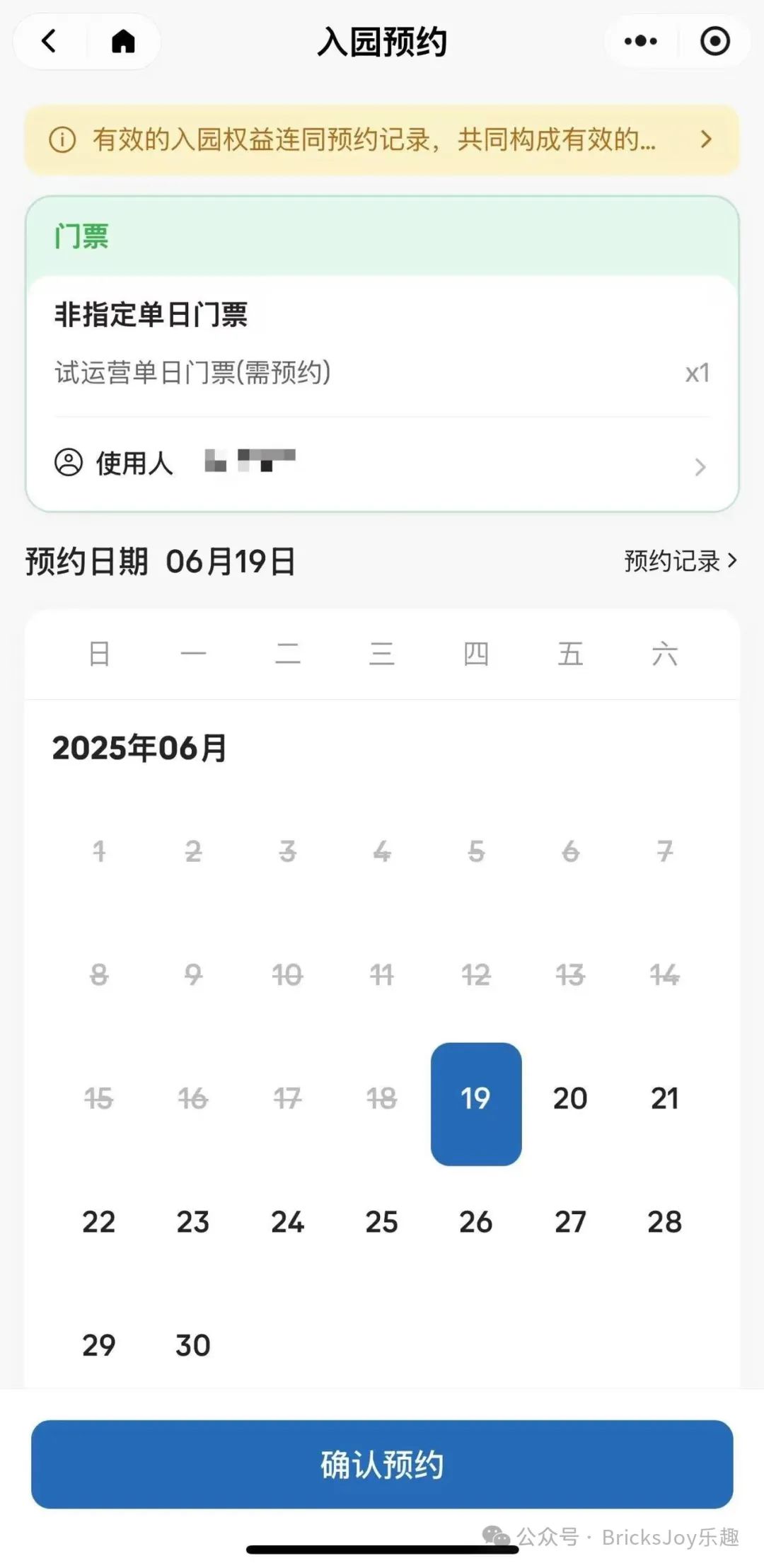Select June 28 on the calendar
The width and height of the screenshot is (764, 1568).
pos(665,1222)
